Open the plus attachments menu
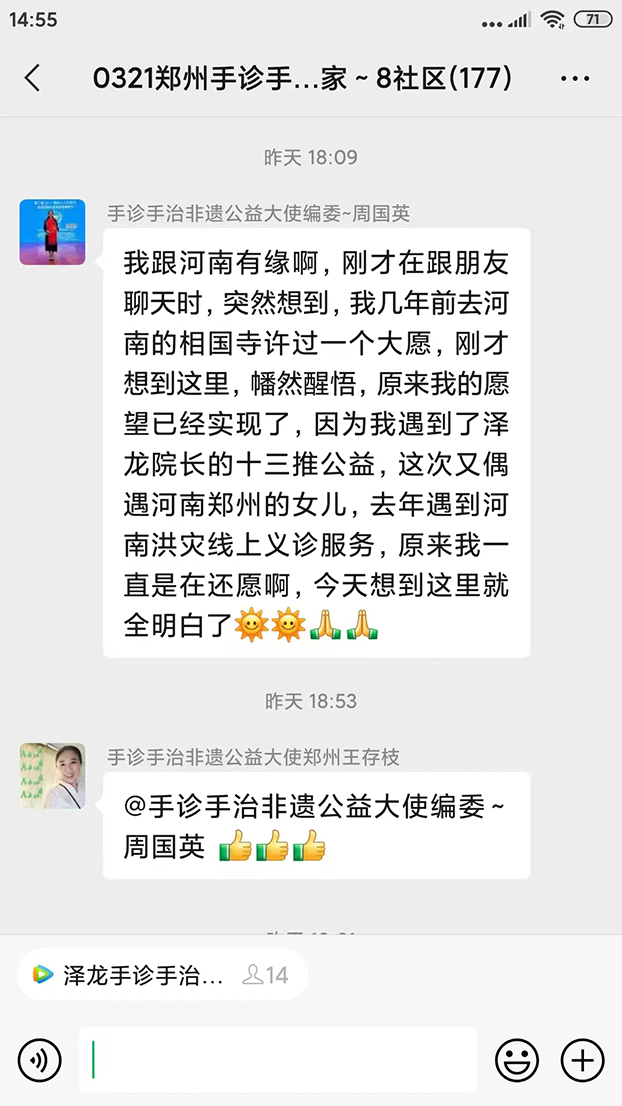Screen dimensions: 622x1106 (x=582, y=1060)
